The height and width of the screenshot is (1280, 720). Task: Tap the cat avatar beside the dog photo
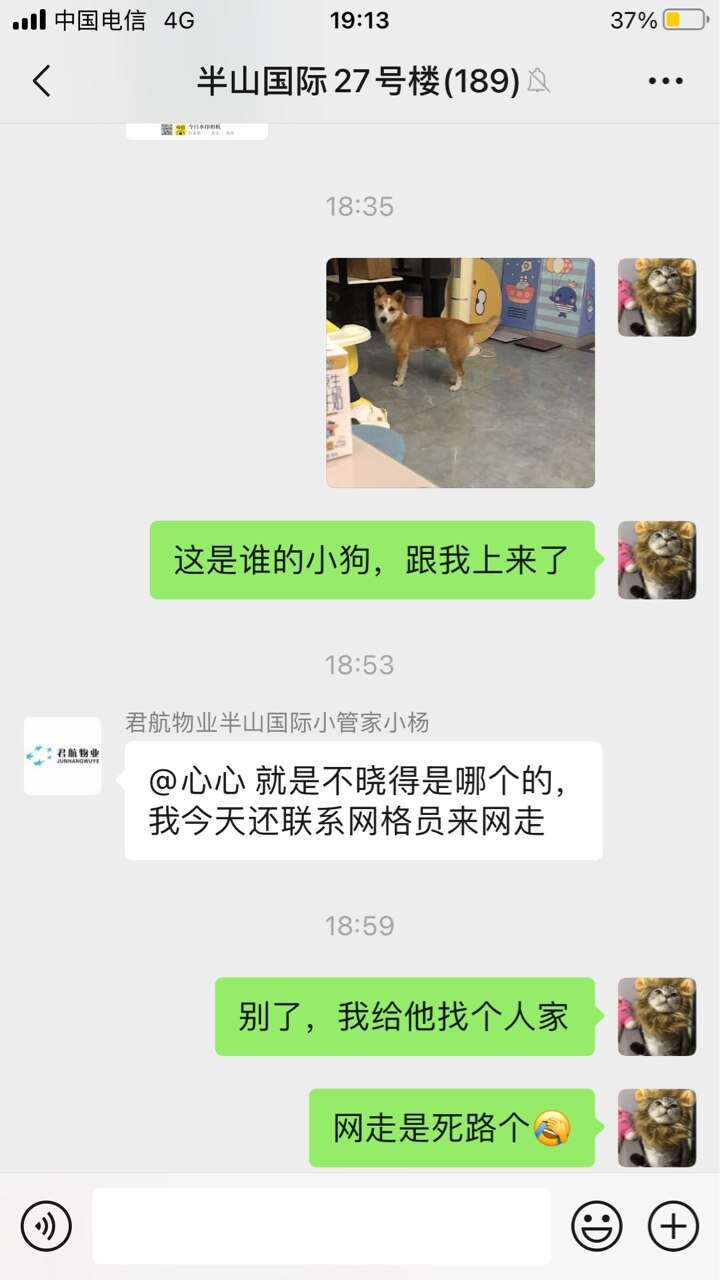657,297
